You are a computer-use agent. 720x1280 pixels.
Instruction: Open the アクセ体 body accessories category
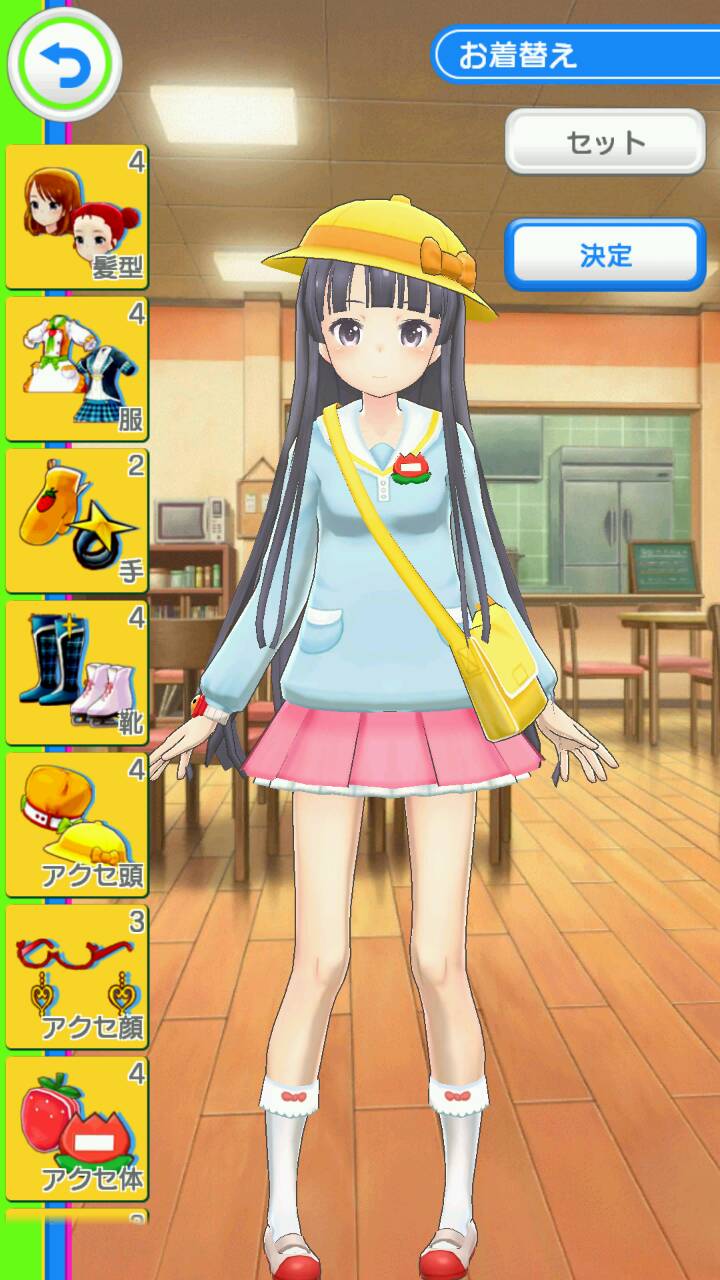coord(77,1129)
